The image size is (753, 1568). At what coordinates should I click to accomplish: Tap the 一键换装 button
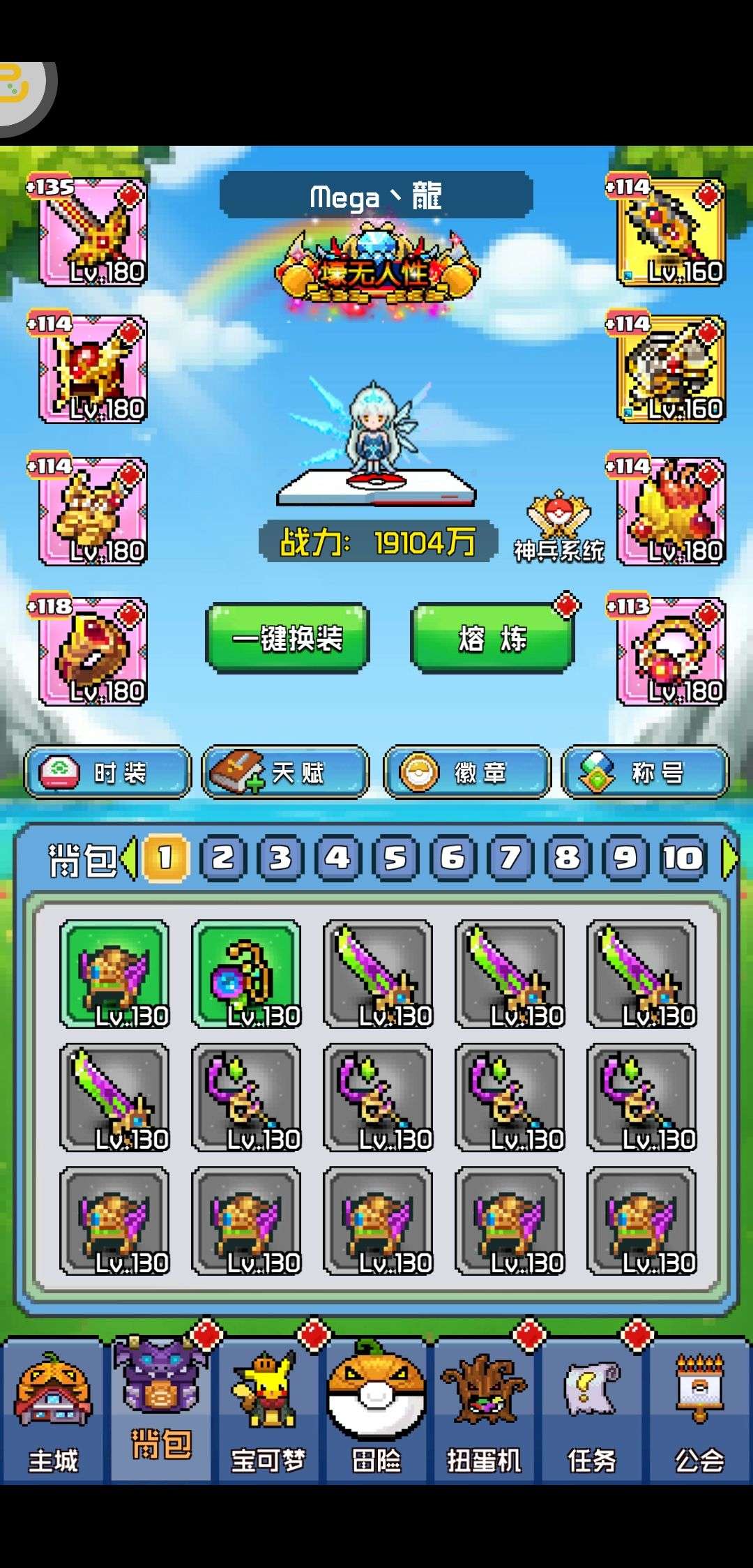[x=287, y=638]
